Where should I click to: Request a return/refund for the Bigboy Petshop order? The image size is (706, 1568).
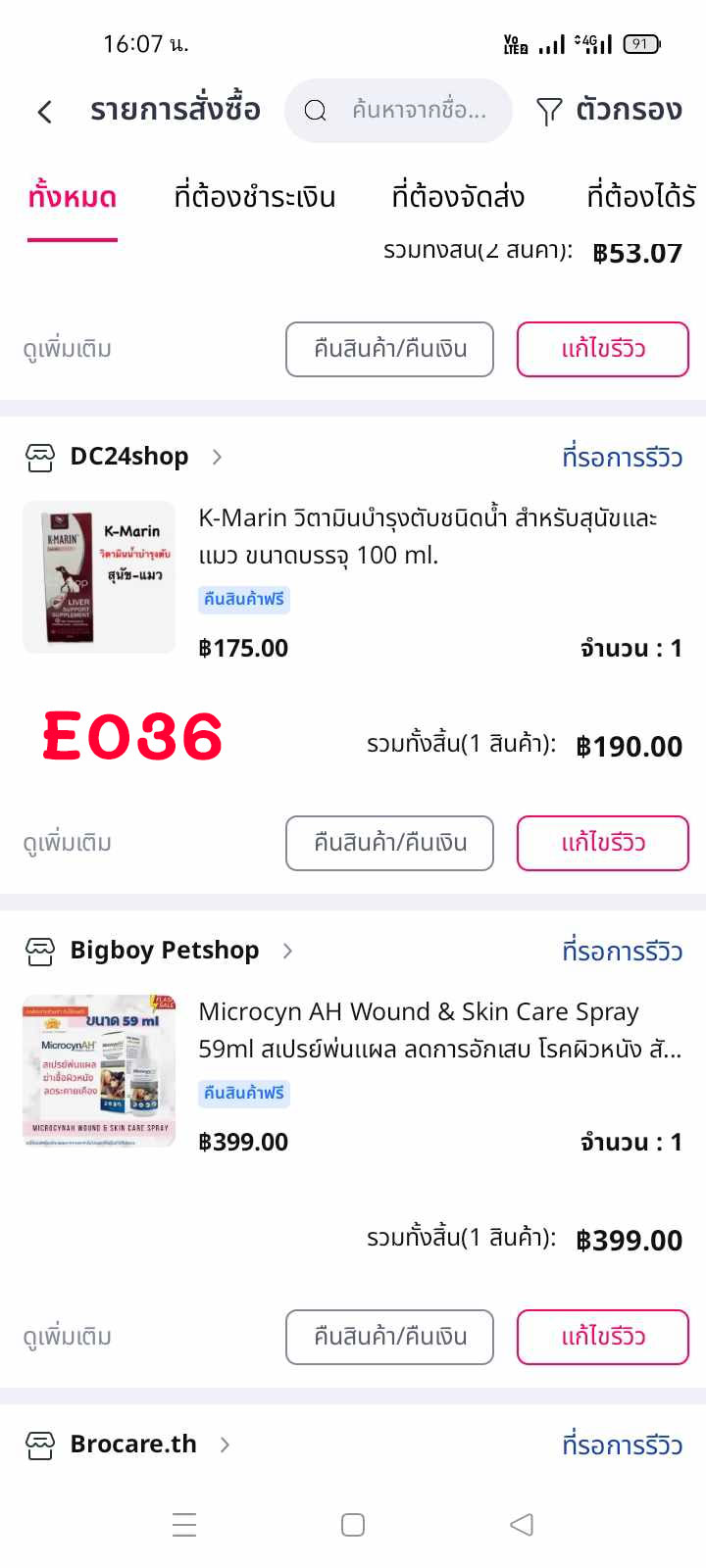[x=389, y=1337]
